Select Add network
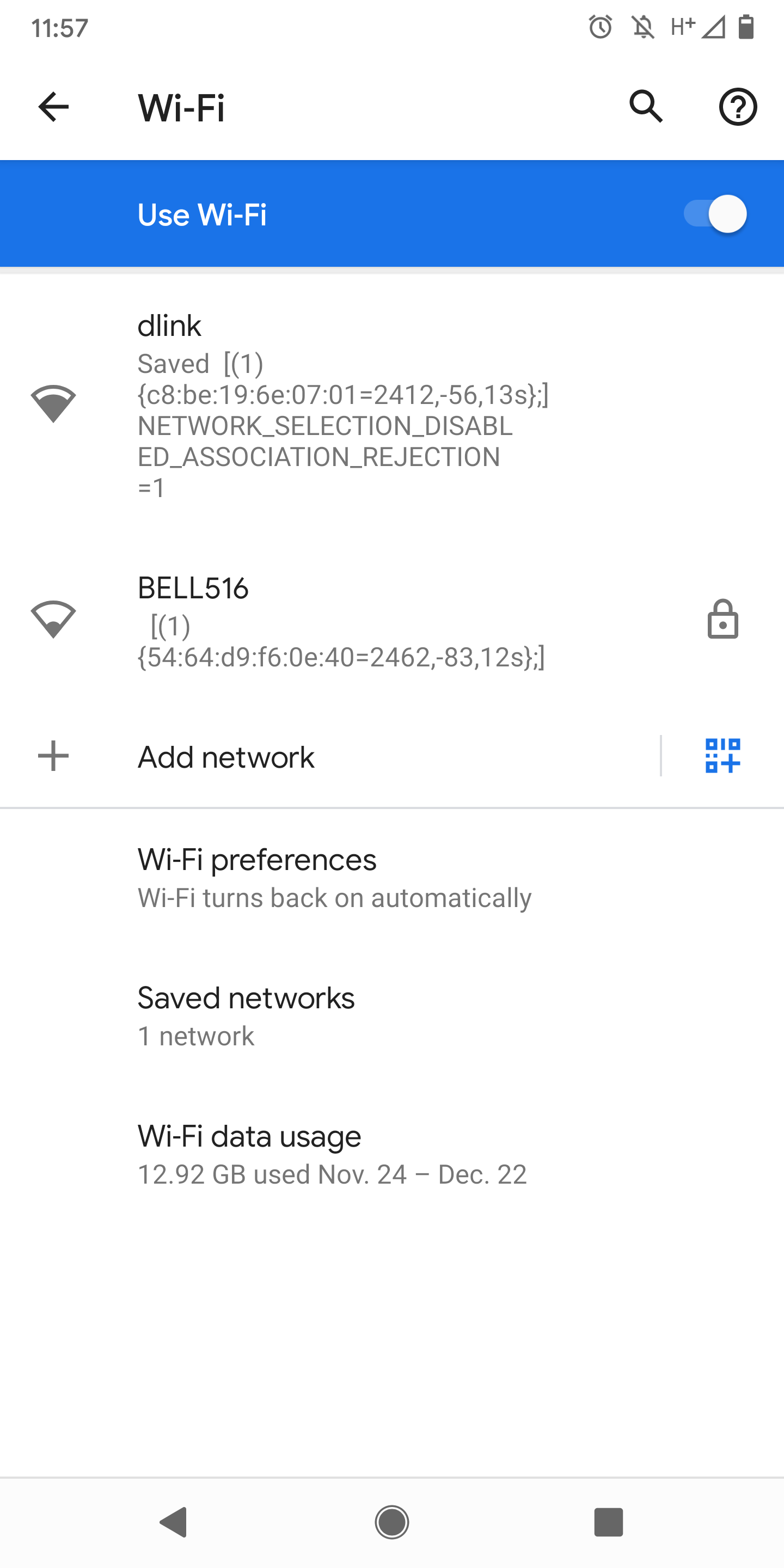This screenshot has height=1568, width=784. click(225, 757)
